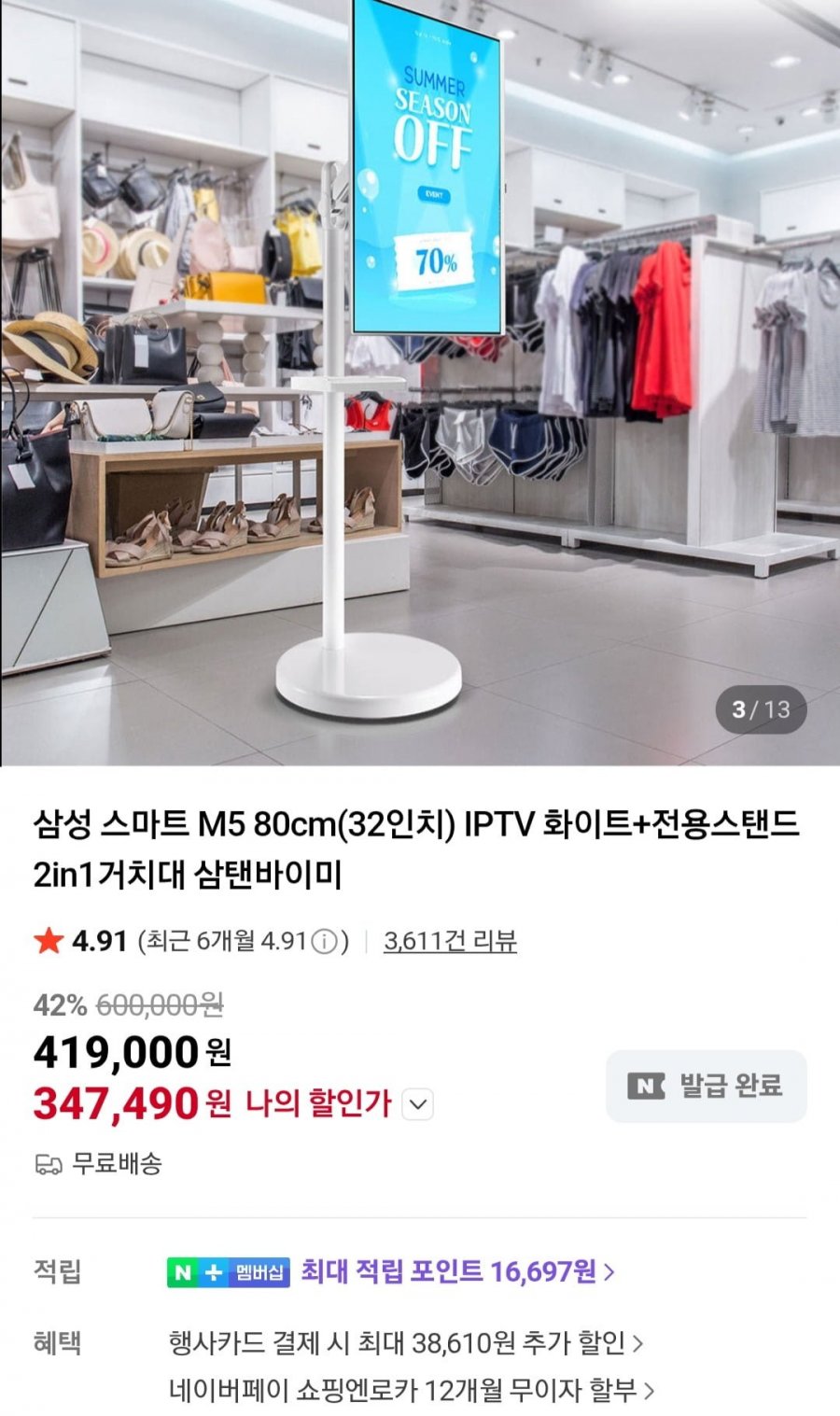Open 최대 적립 포인트 16,697원 details

[457, 1271]
